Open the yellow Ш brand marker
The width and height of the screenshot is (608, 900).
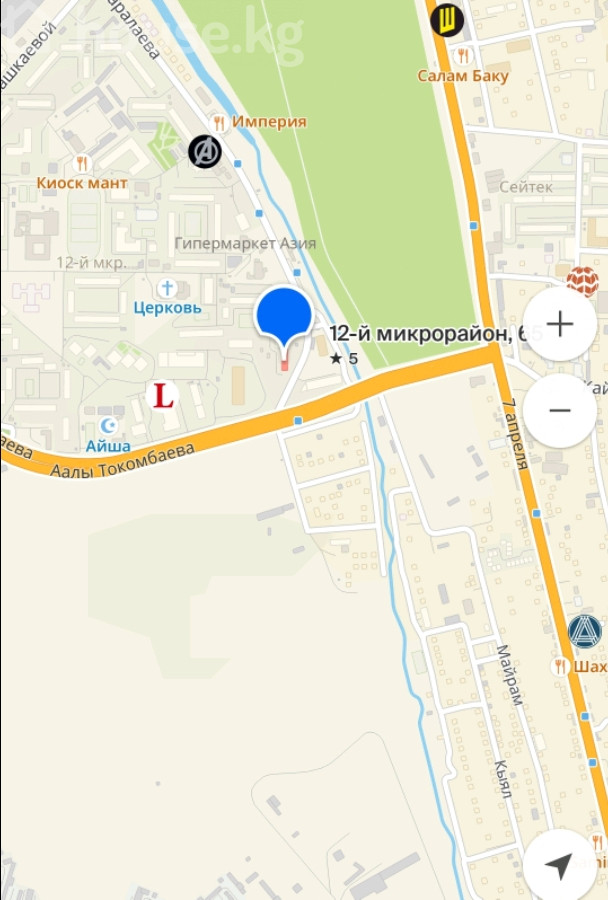447,18
